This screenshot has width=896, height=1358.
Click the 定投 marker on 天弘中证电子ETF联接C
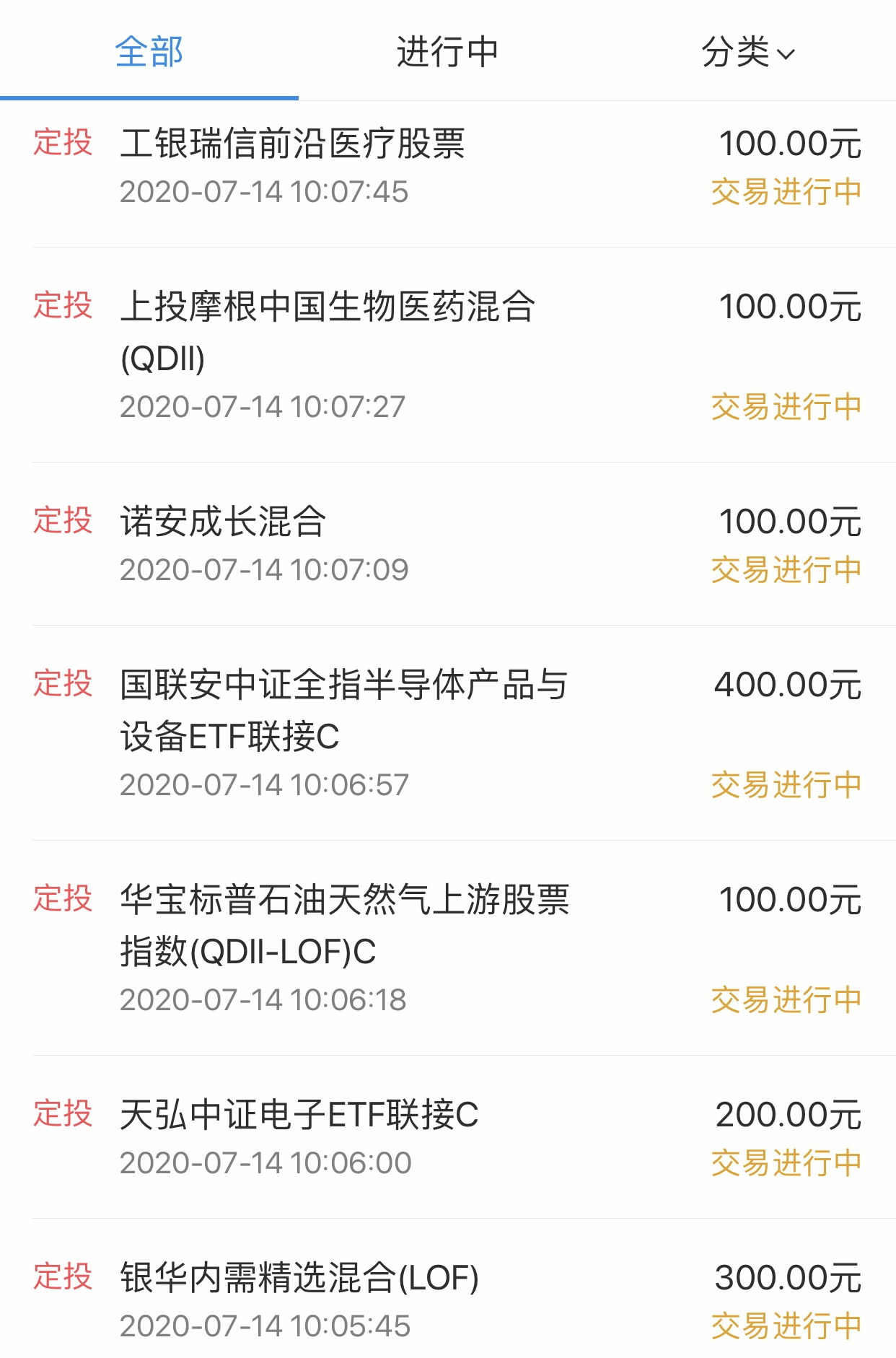click(63, 1116)
